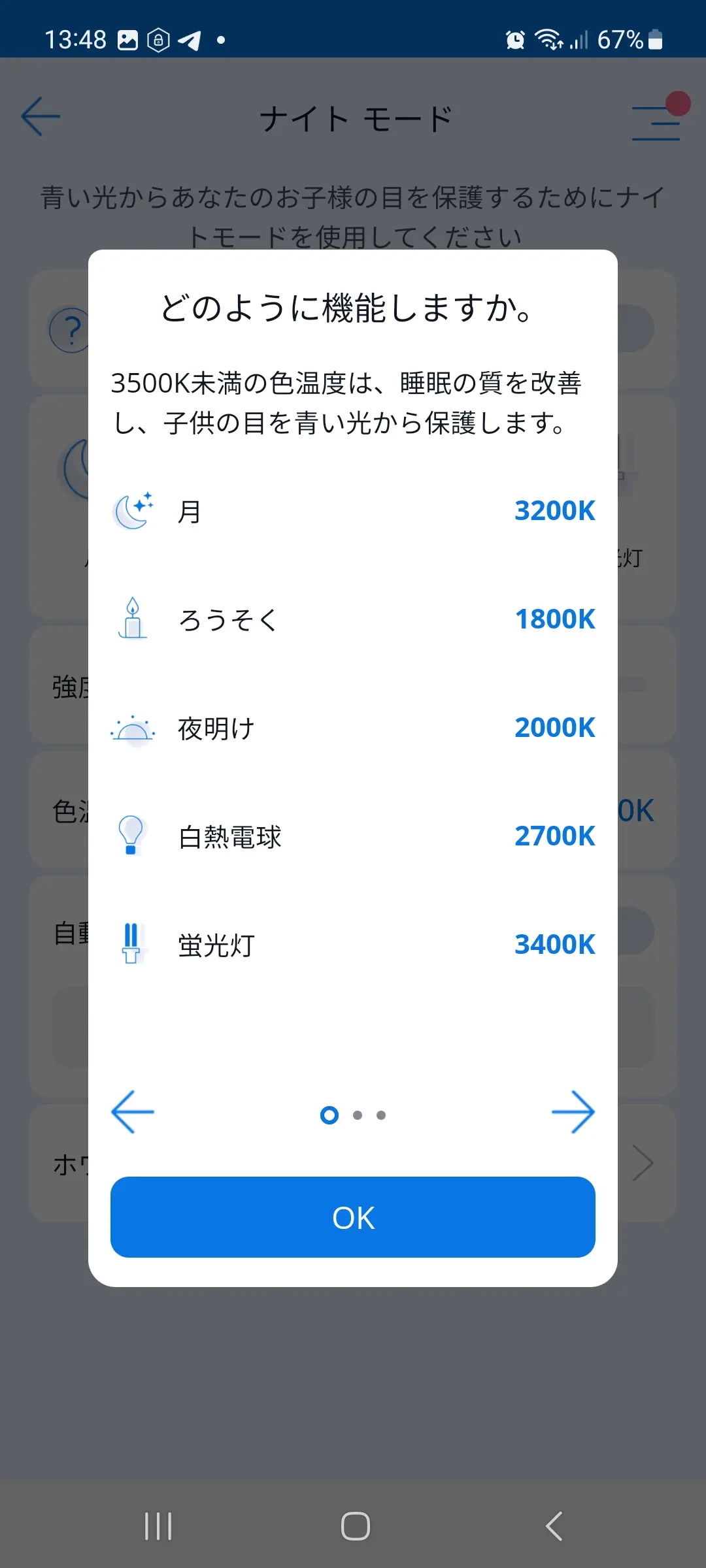706x1568 pixels.
Task: Tap the system back button
Action: click(x=554, y=1527)
